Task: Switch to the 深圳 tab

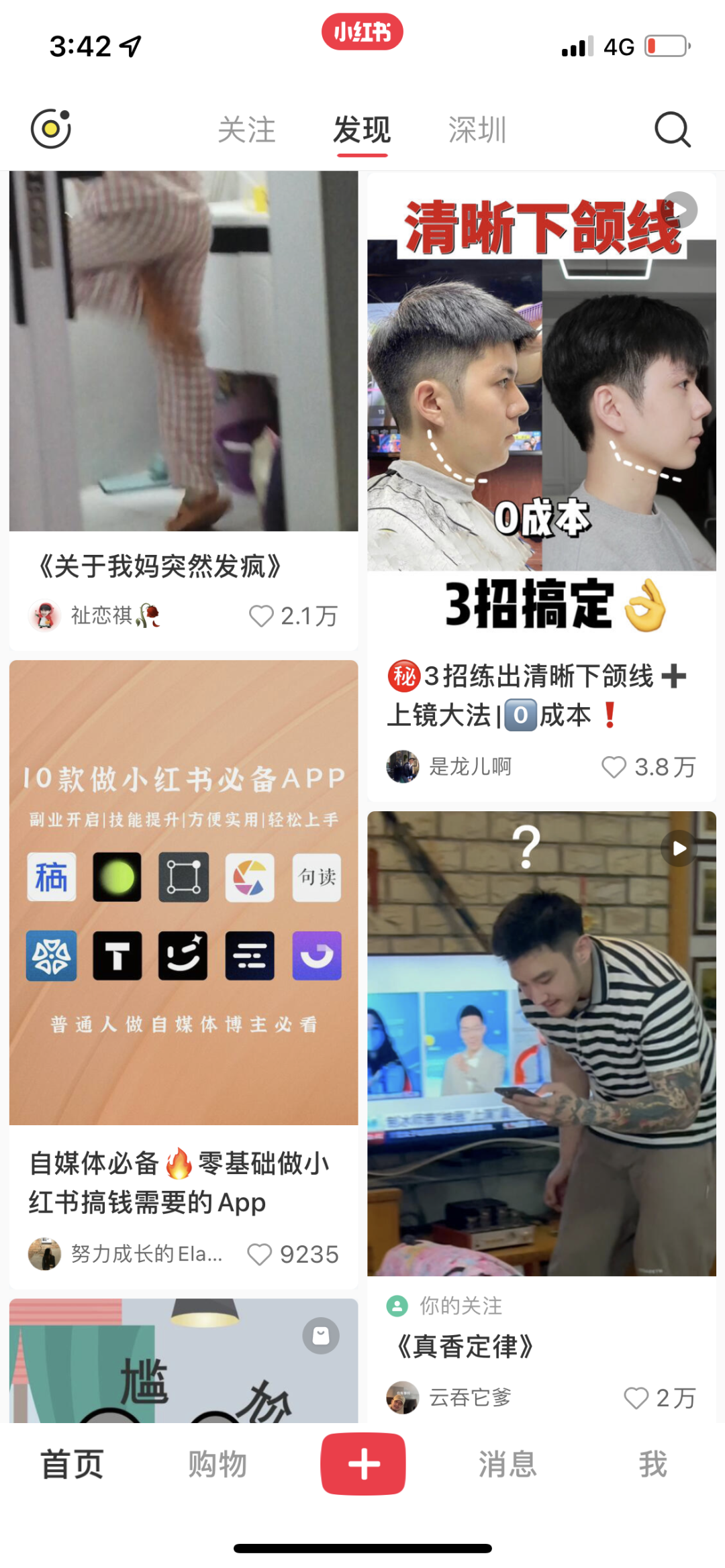Action: click(477, 129)
